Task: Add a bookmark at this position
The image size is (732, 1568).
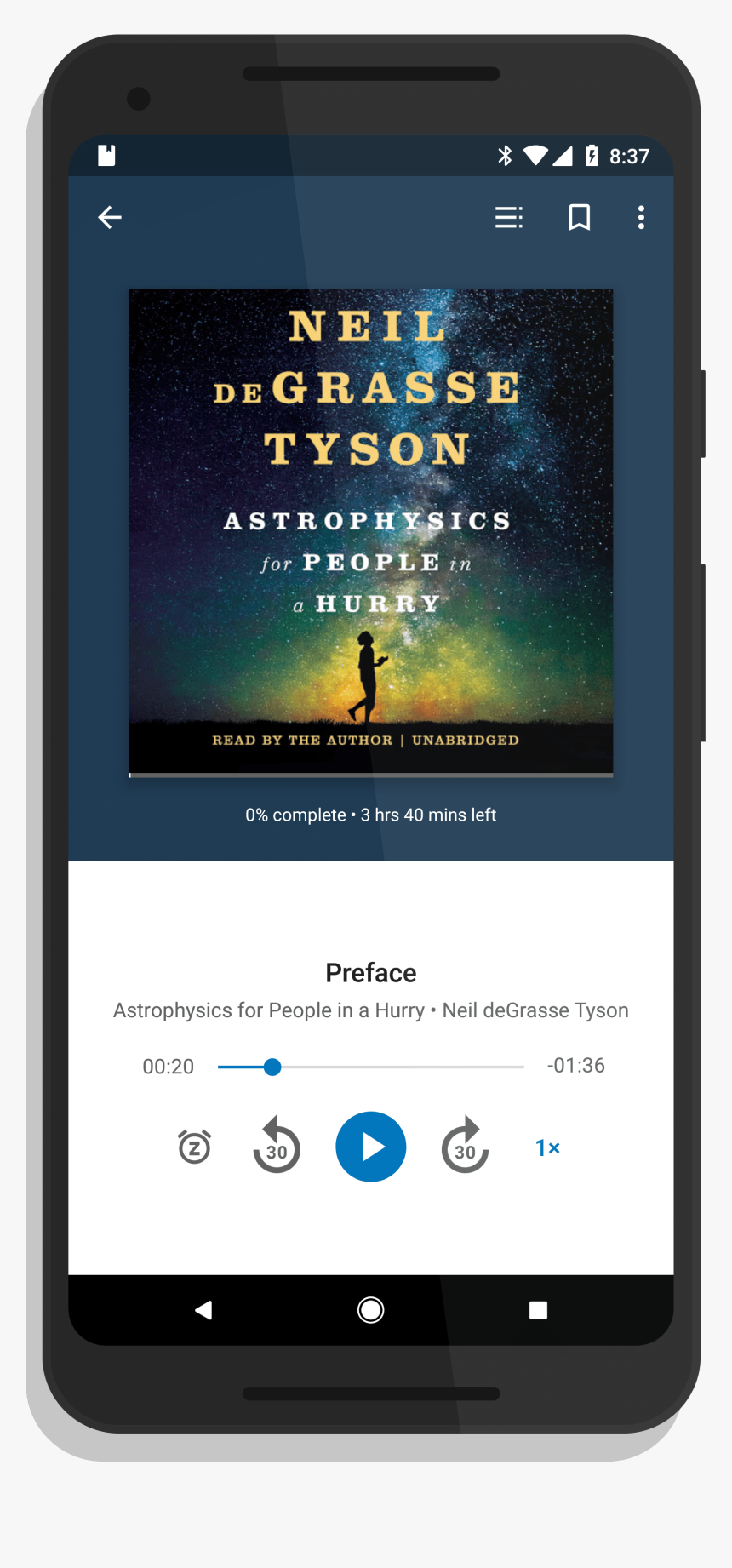Action: click(x=580, y=218)
